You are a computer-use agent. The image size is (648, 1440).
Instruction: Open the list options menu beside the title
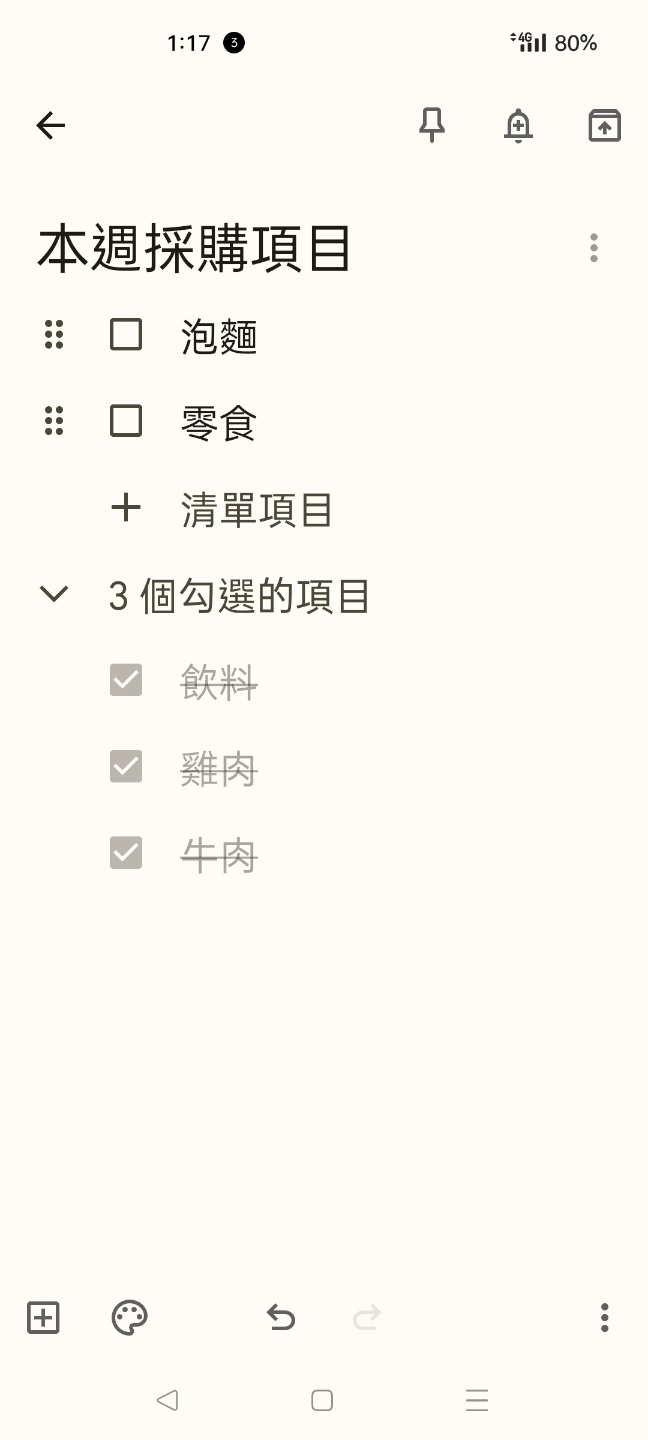[594, 248]
